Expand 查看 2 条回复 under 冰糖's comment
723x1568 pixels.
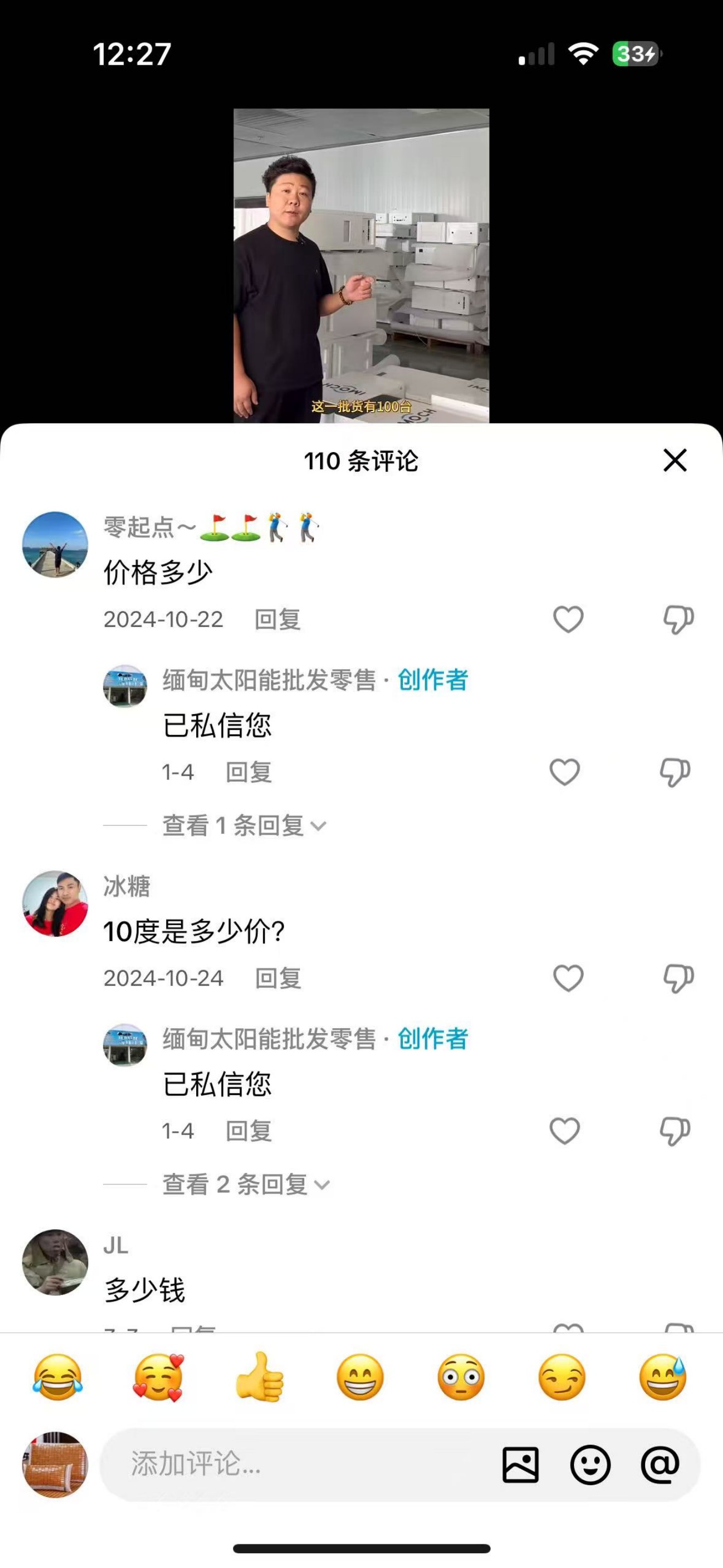(x=237, y=1184)
